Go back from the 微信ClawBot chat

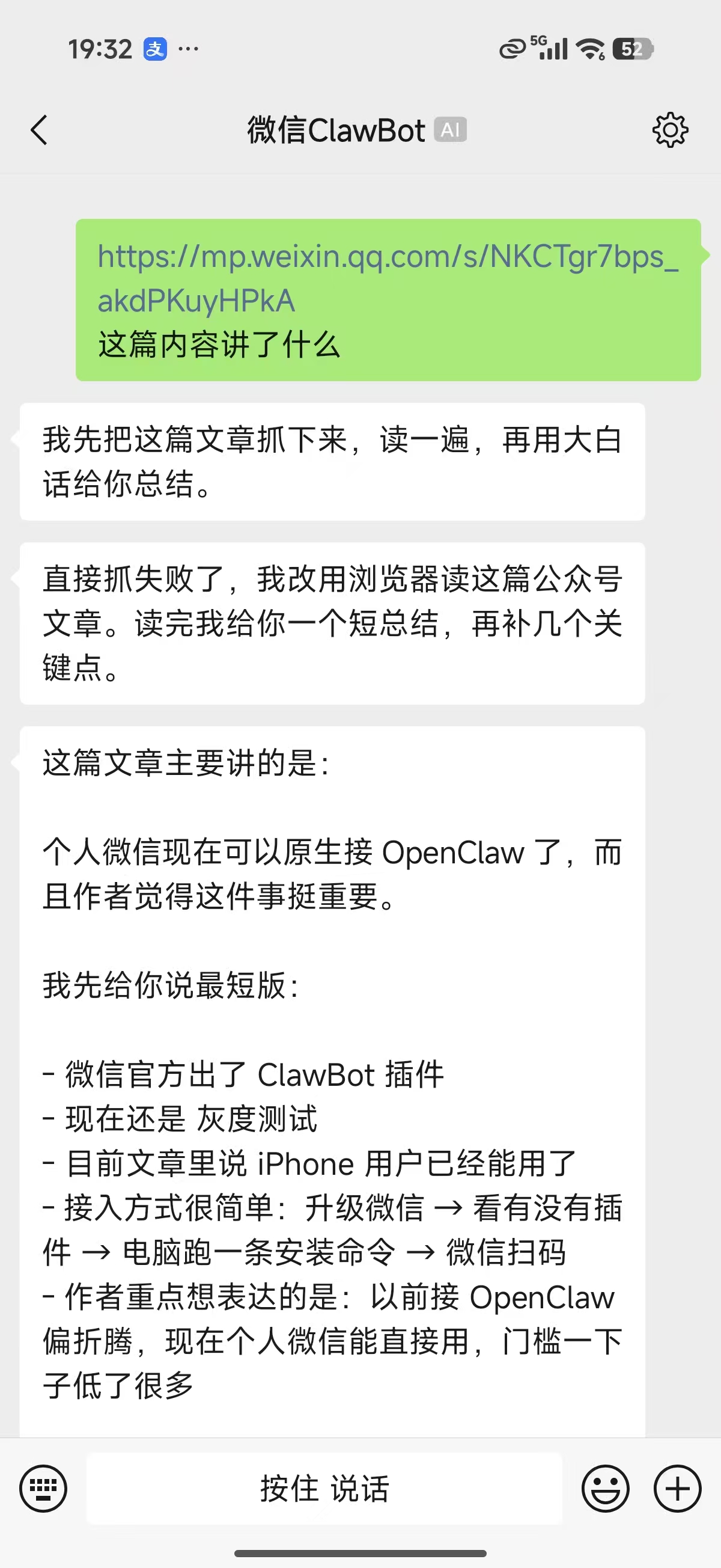pyautogui.click(x=39, y=130)
